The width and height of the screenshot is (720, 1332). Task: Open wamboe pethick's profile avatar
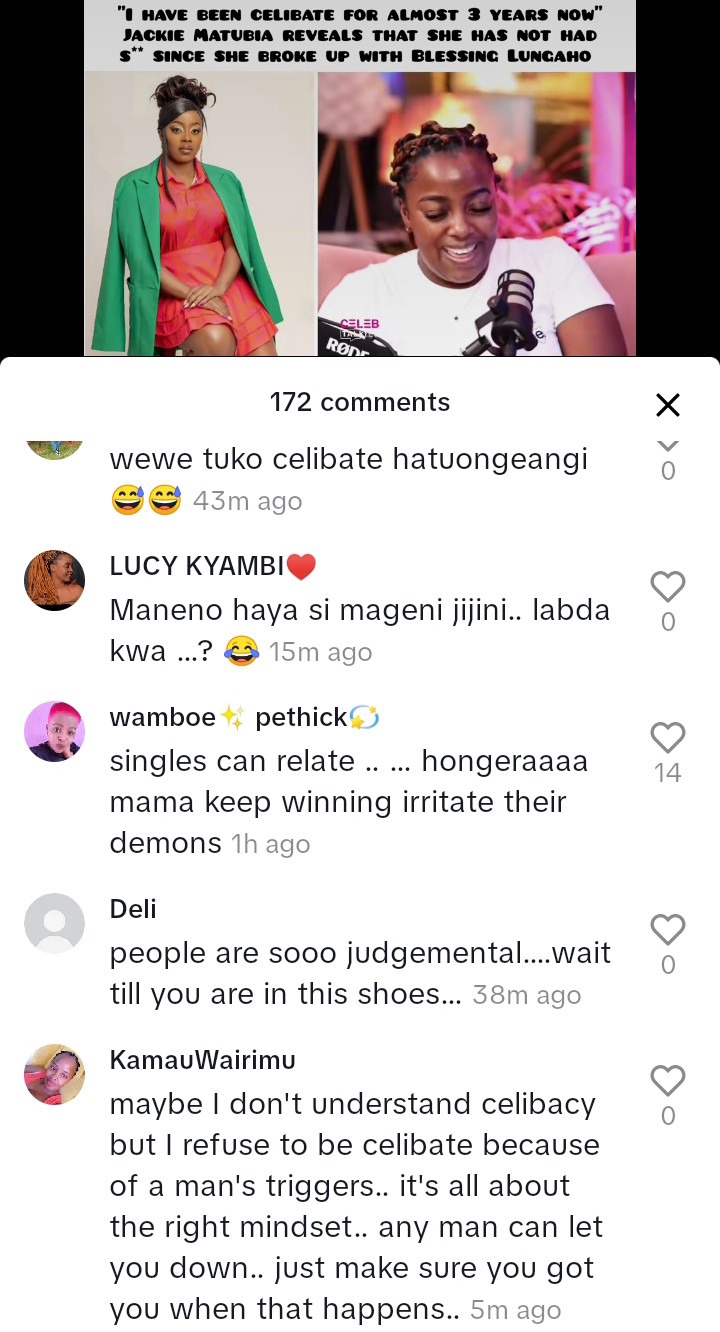(x=54, y=731)
